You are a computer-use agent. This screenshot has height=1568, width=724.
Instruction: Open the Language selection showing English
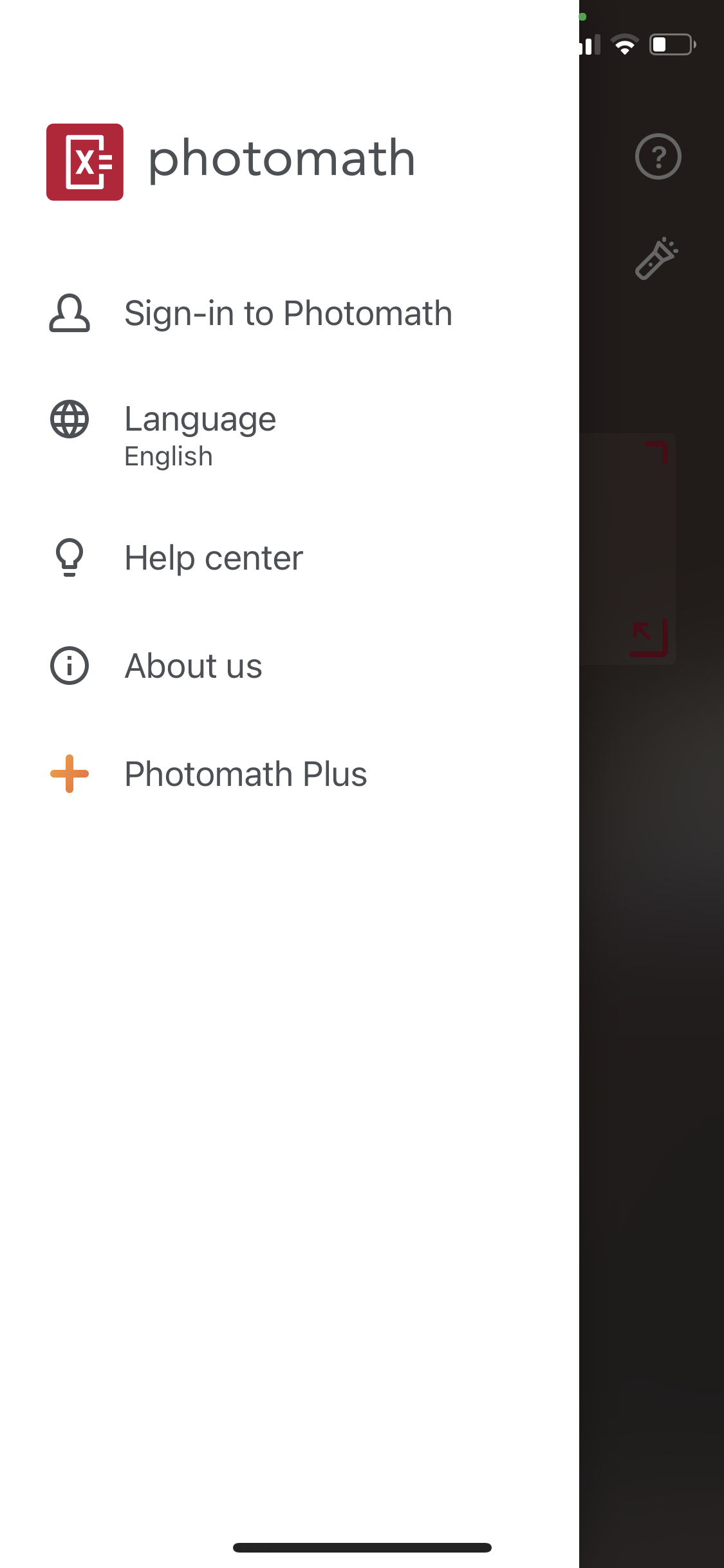(x=200, y=431)
